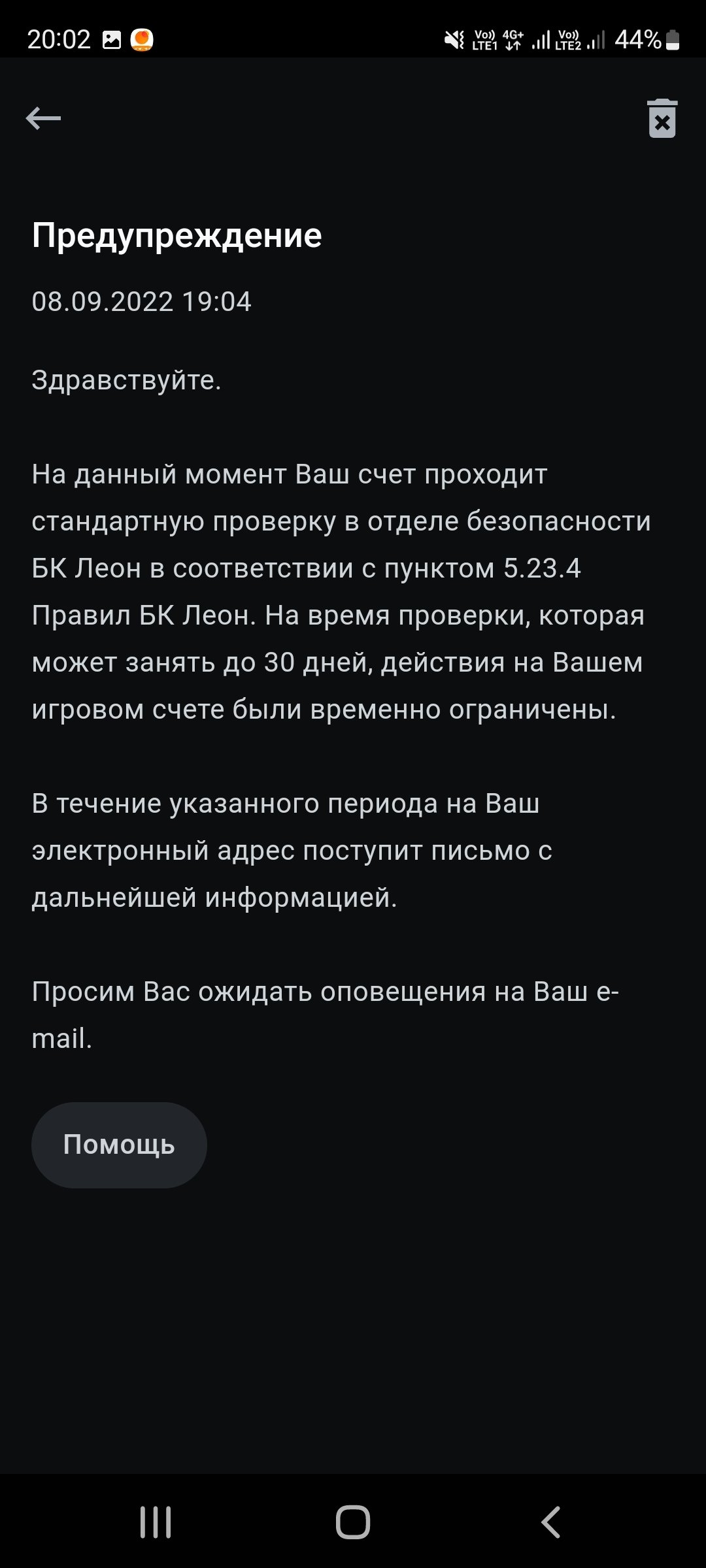Tap the system home button

(x=353, y=1522)
